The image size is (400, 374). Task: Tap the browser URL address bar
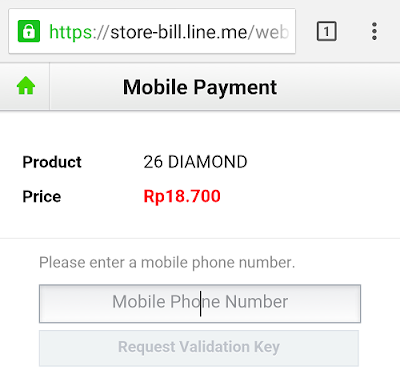click(152, 31)
